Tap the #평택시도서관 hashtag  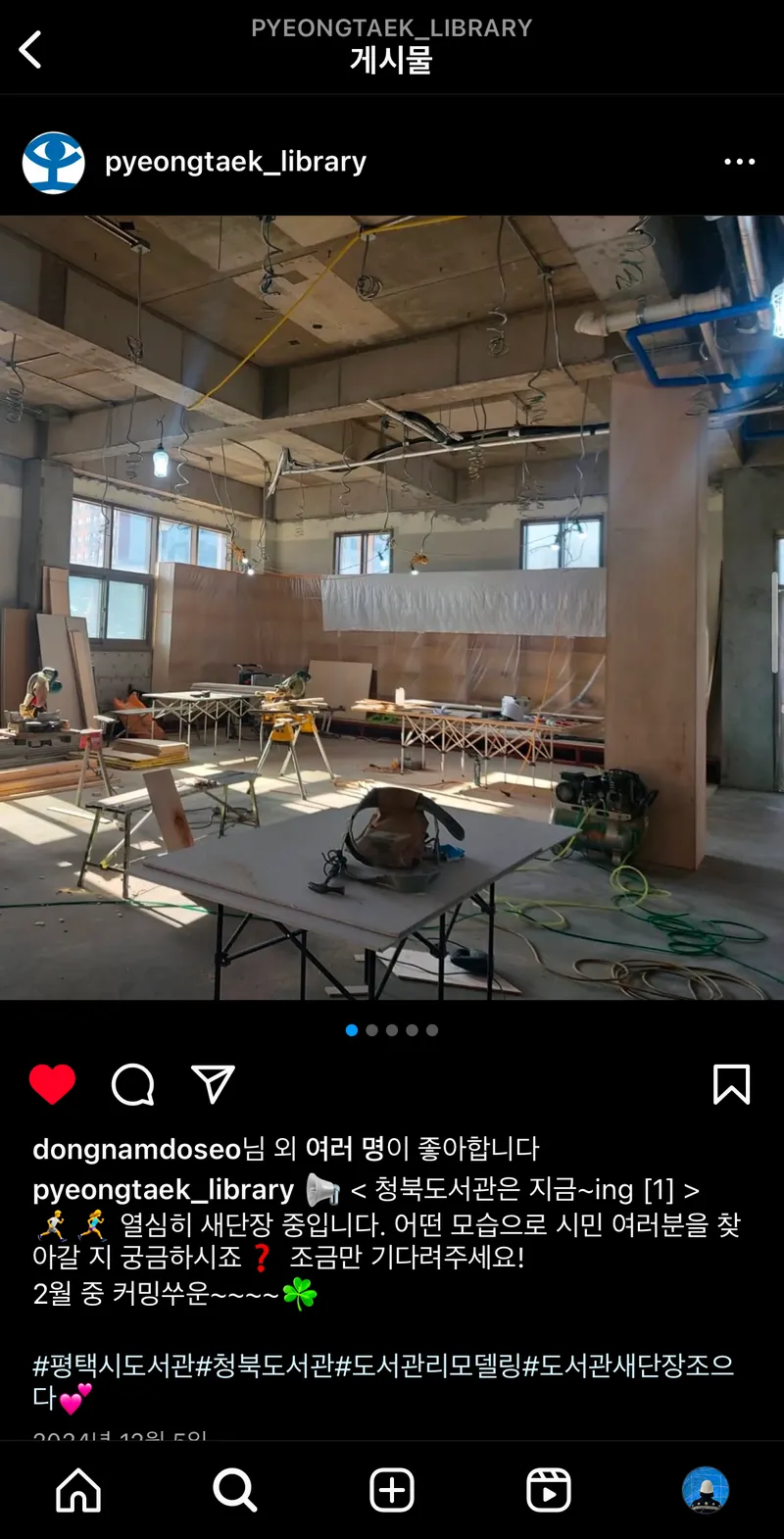pos(114,1365)
